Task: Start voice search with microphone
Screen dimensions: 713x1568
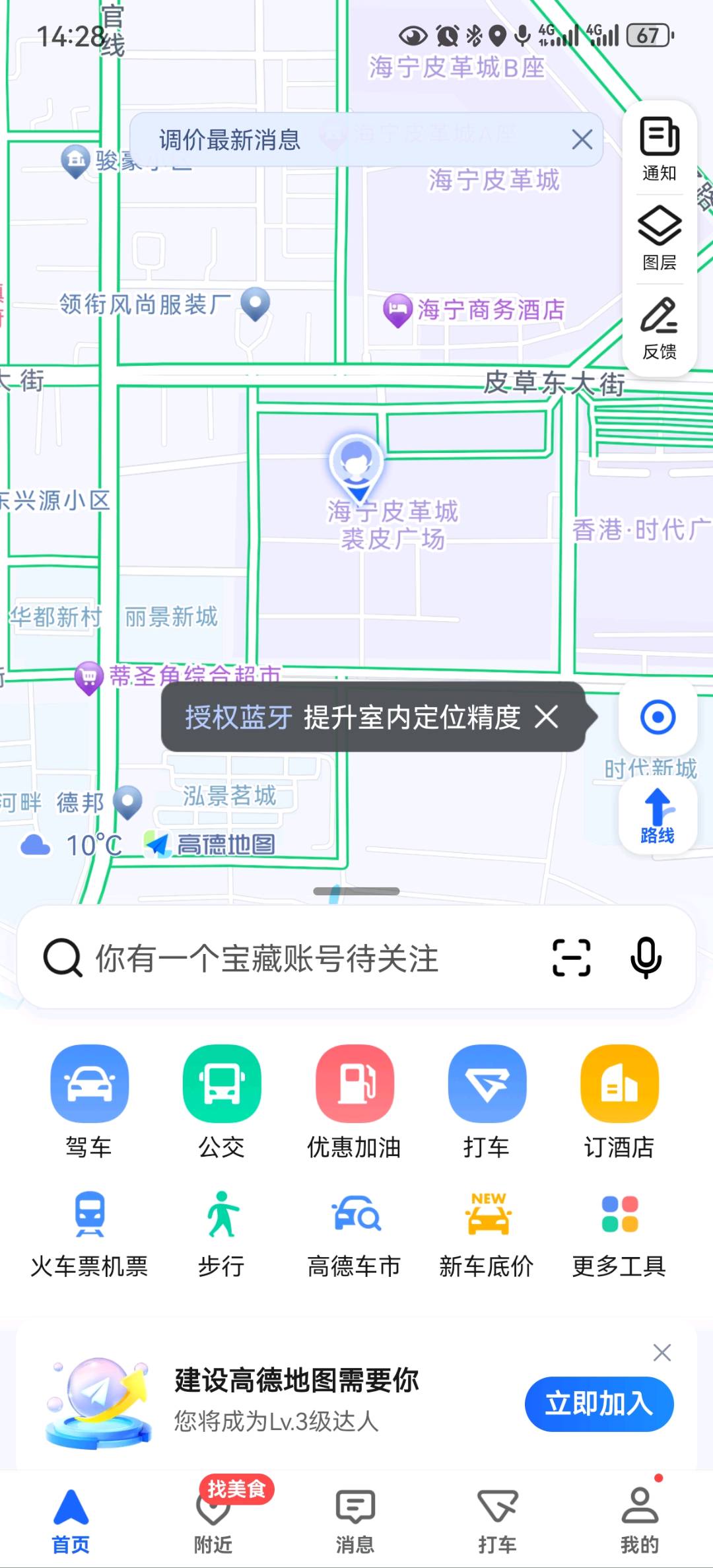Action: click(x=646, y=958)
